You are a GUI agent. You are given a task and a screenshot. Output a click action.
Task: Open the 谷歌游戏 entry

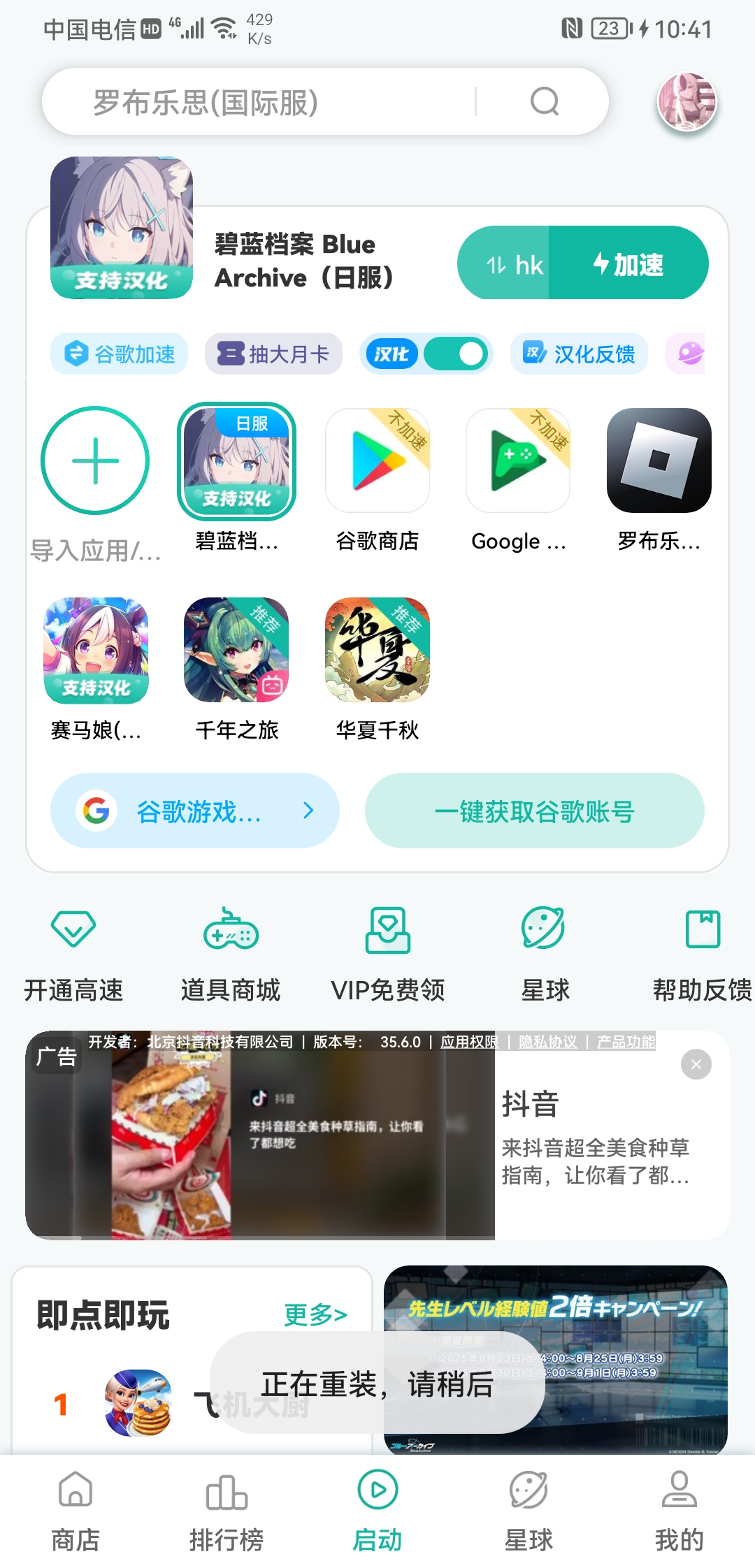tap(195, 811)
